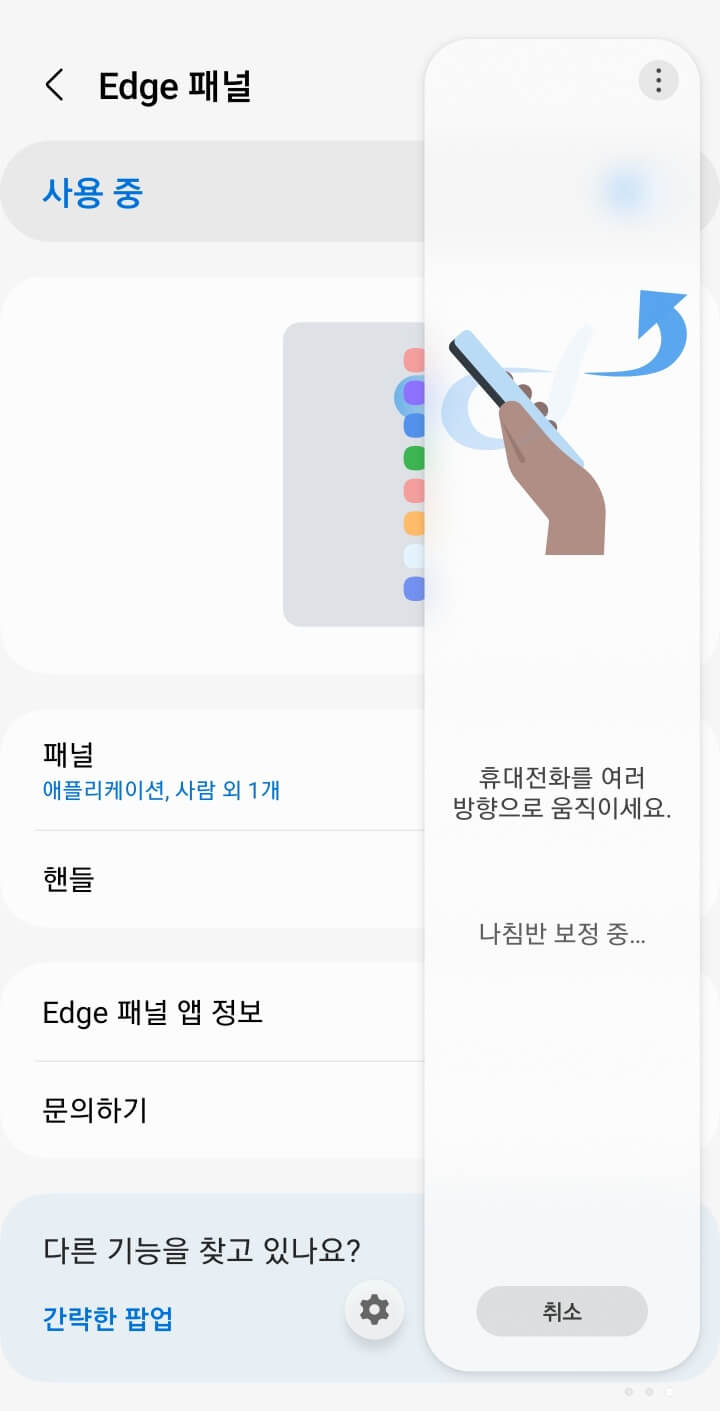Open 문의하기 to contact support

94,1111
